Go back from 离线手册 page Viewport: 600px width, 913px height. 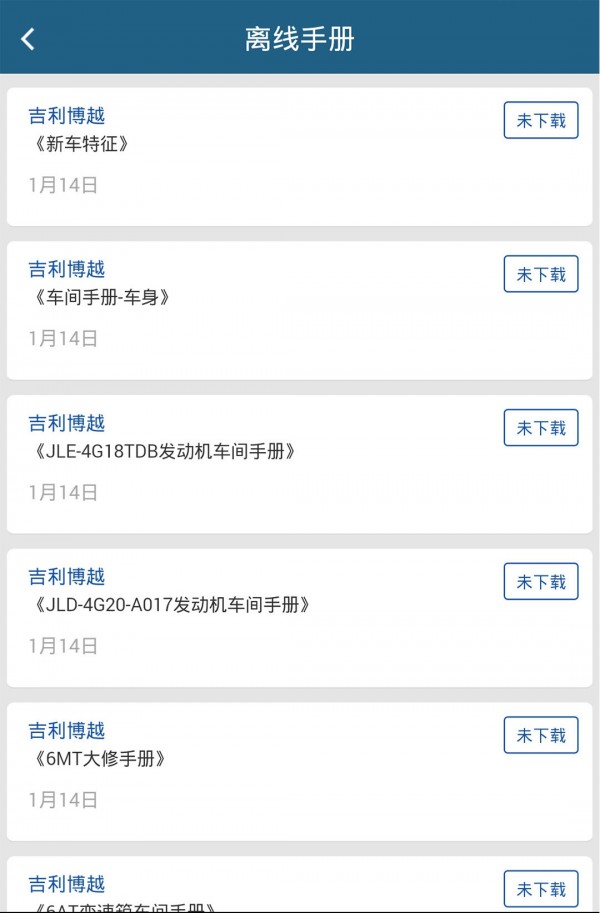click(x=28, y=39)
